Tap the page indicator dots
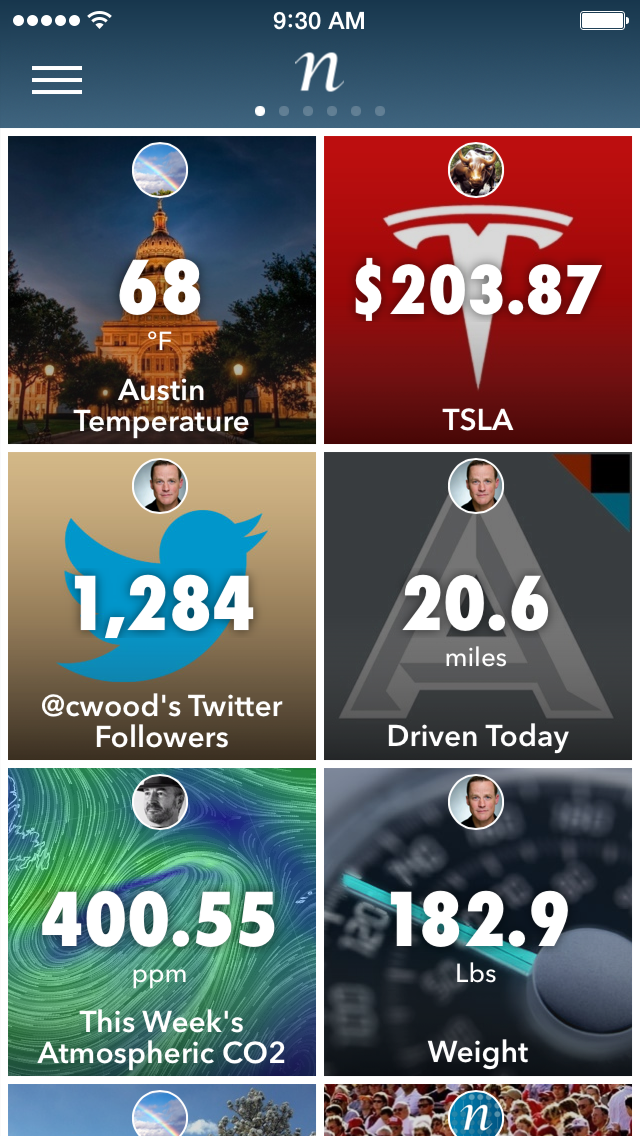640x1136 pixels. [320, 111]
